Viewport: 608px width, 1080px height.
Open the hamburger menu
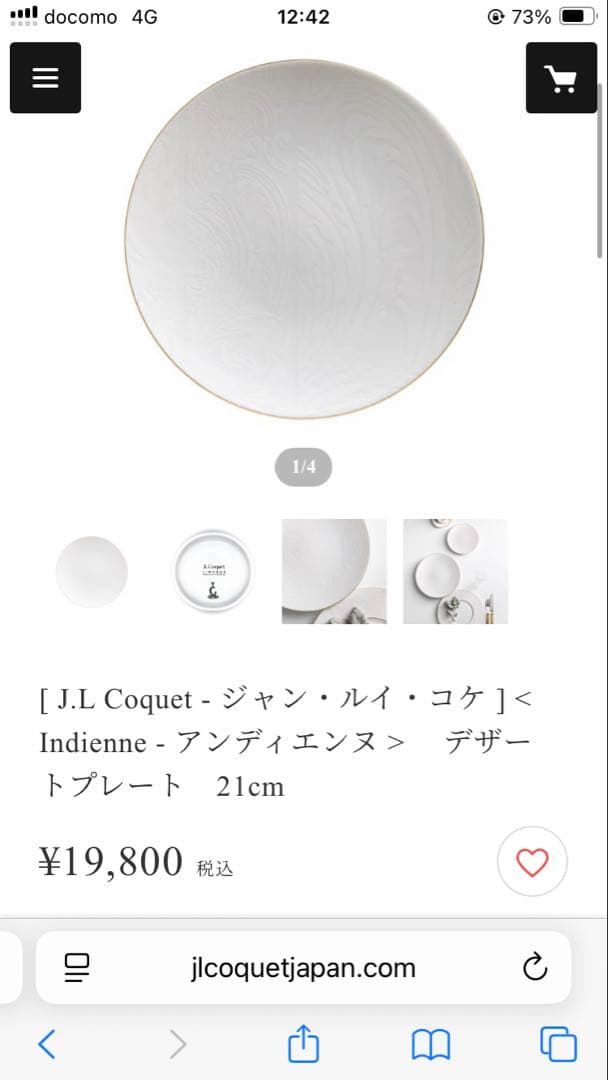tap(45, 78)
